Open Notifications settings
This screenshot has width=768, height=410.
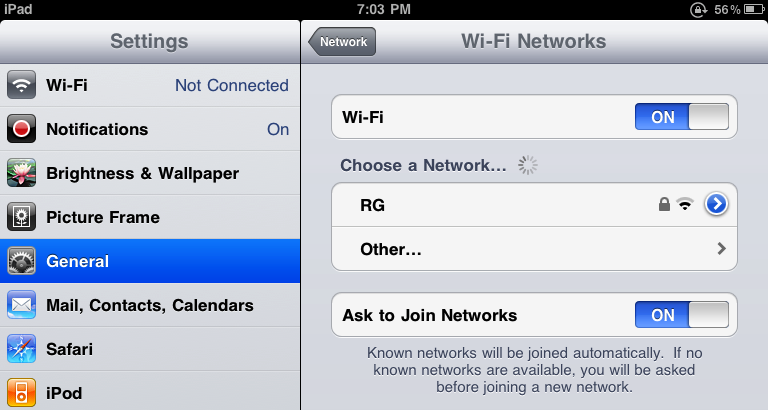tap(150, 129)
